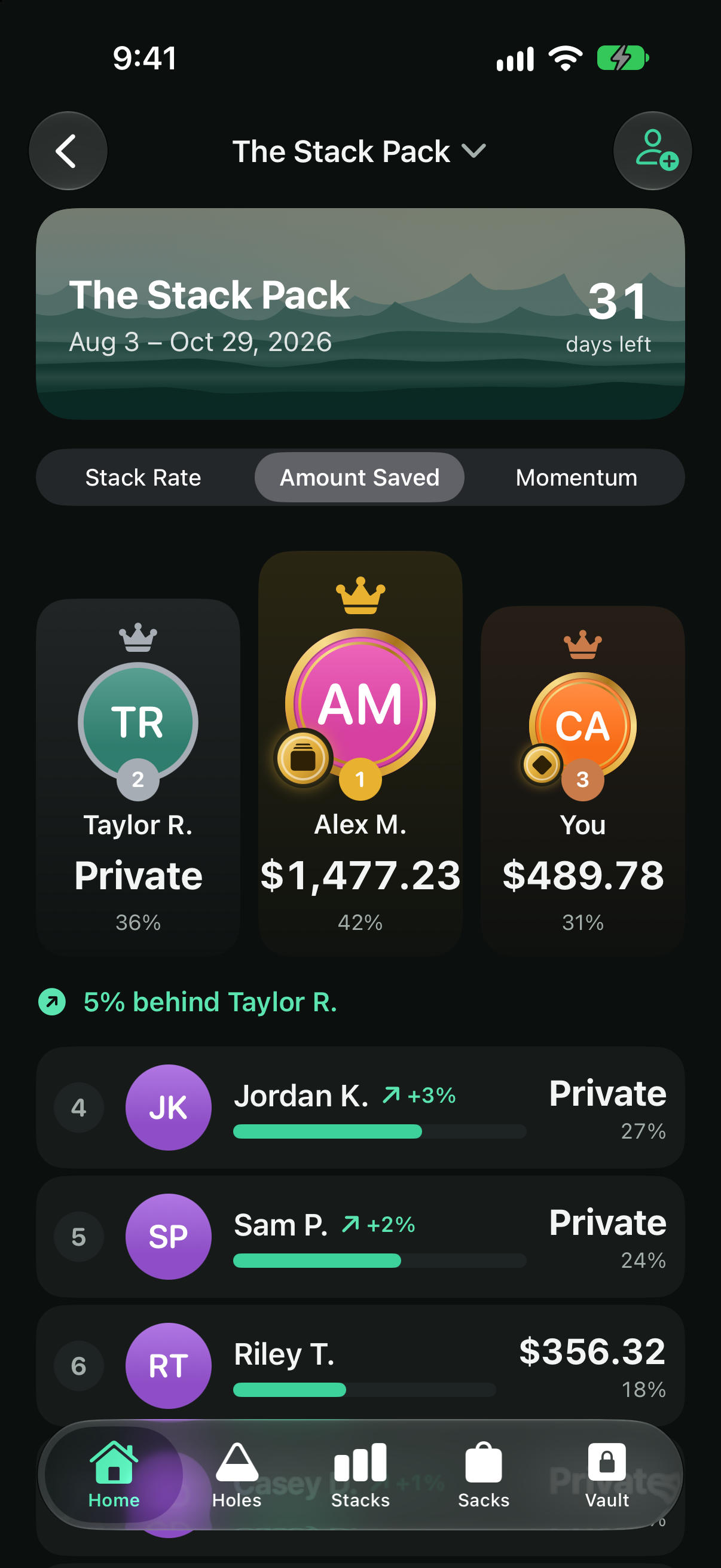This screenshot has width=721, height=1568.
Task: Open Alex M.'s first place card
Action: click(x=360, y=753)
